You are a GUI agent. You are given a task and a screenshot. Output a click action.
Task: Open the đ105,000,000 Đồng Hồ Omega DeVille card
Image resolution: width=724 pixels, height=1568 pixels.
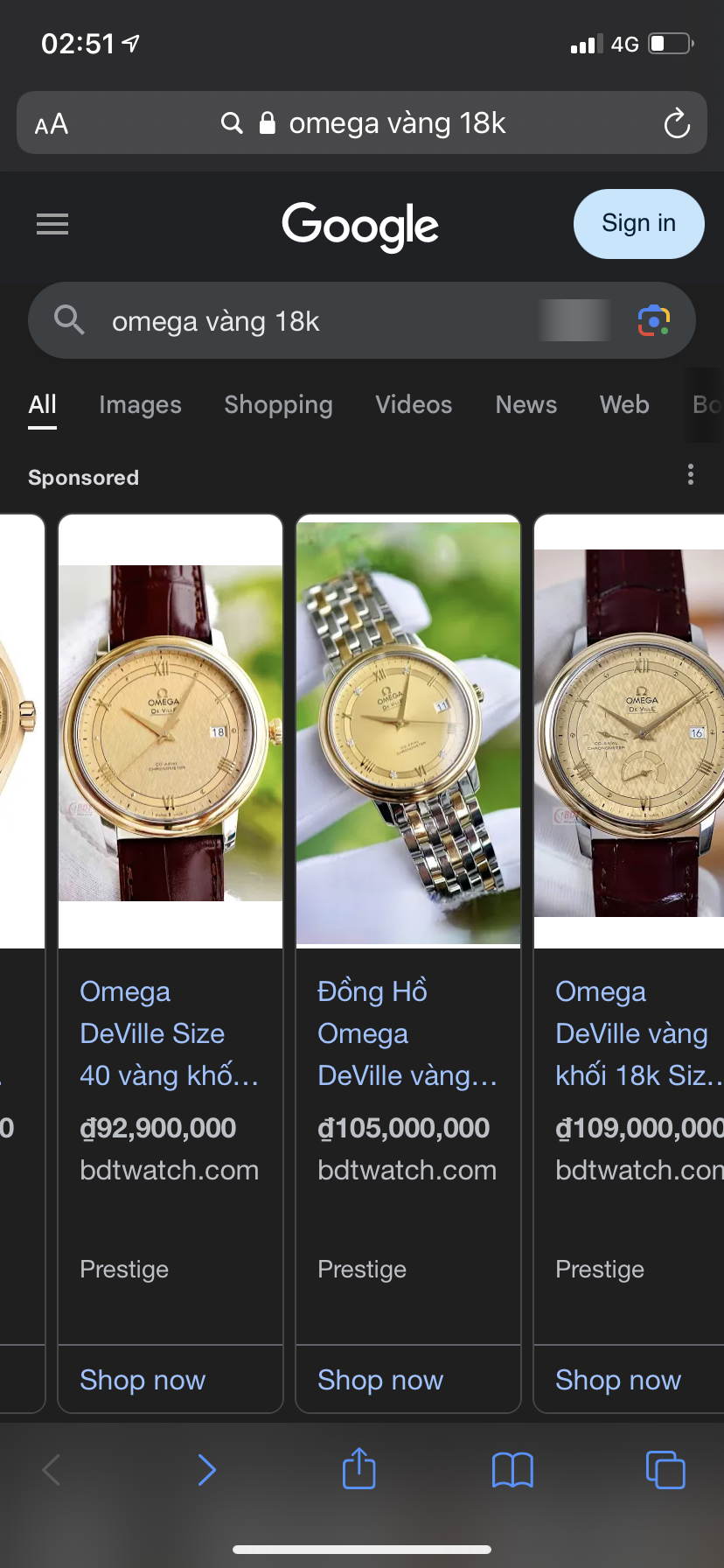[x=407, y=1033]
